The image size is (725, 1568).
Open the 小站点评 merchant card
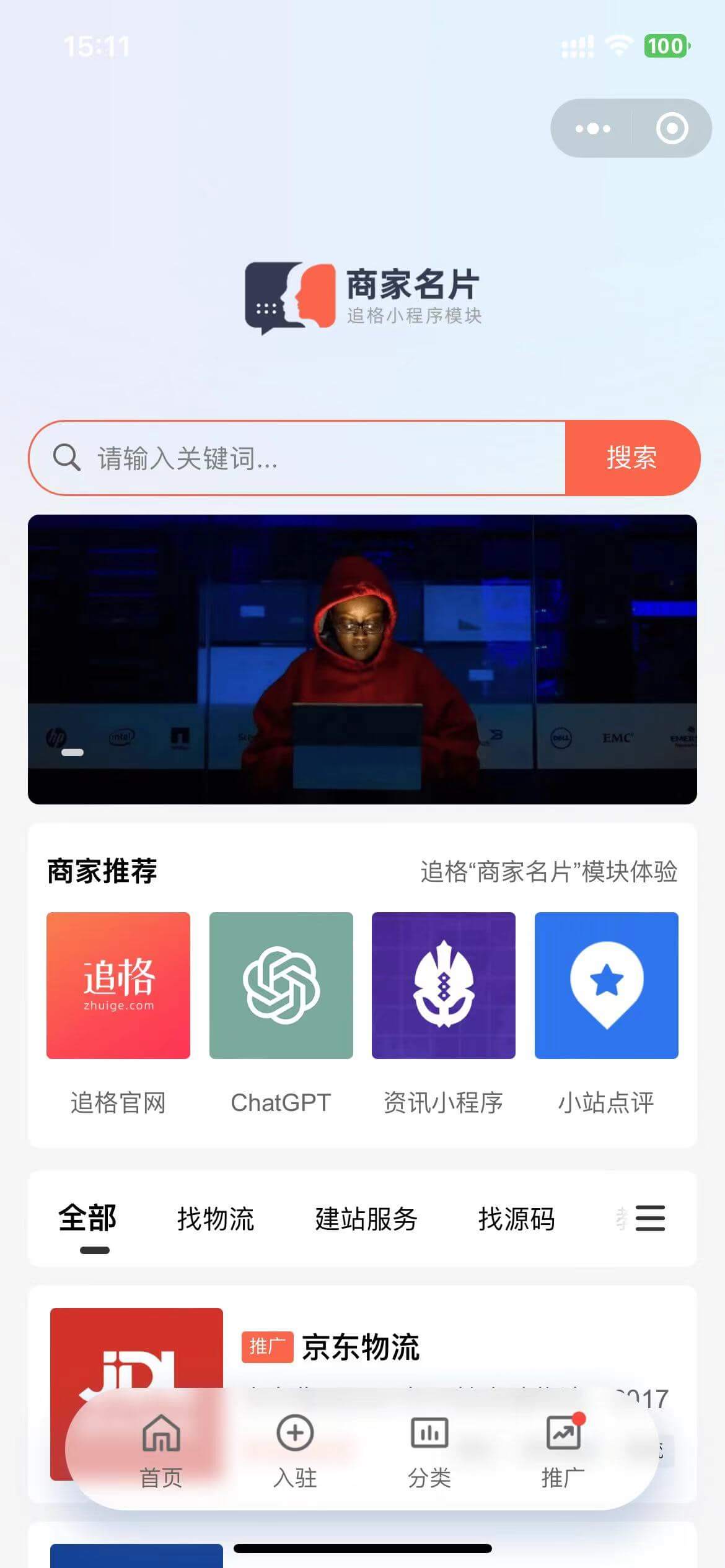[x=606, y=986]
